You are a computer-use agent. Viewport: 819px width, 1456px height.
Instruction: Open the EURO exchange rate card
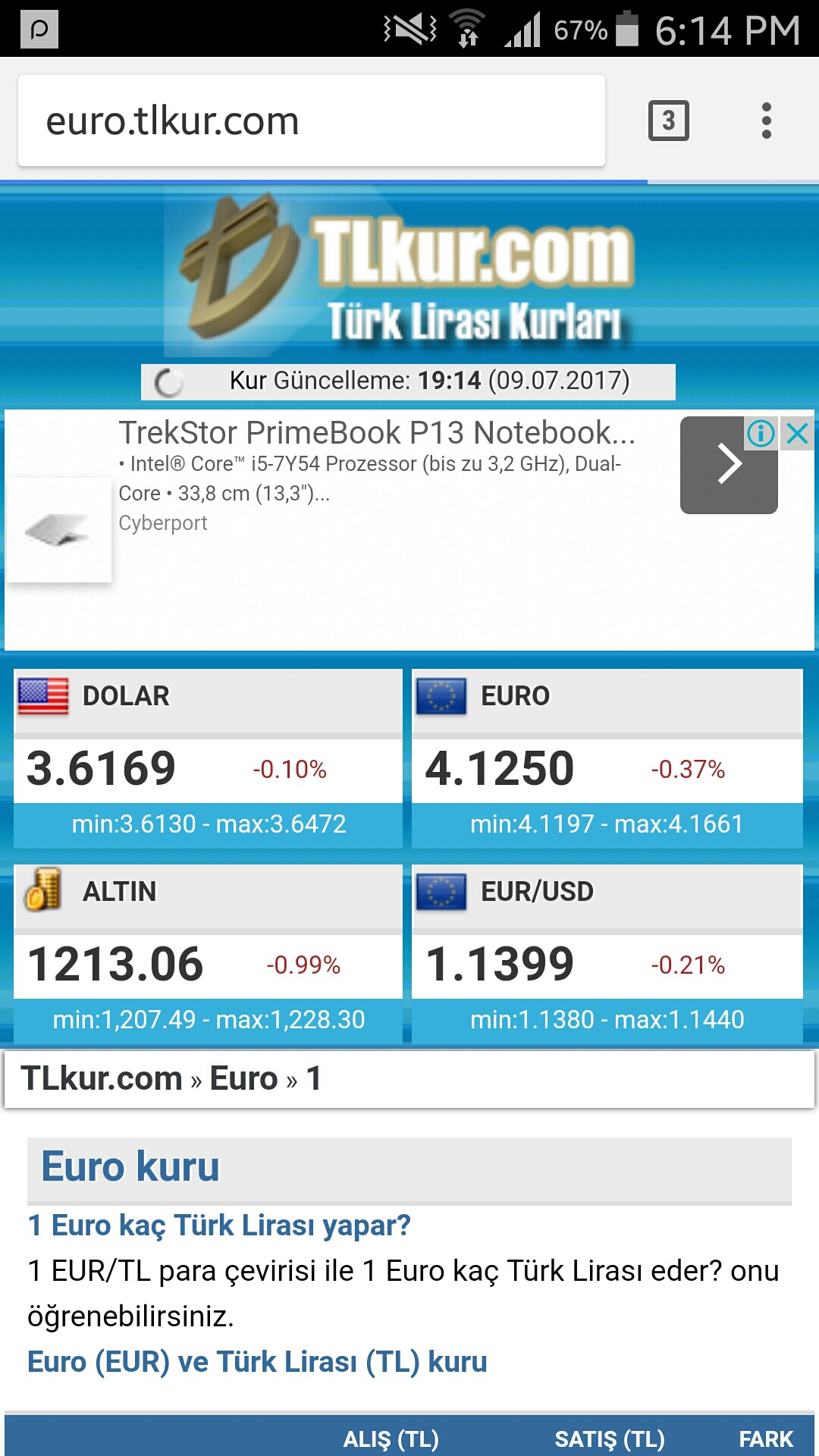click(607, 758)
